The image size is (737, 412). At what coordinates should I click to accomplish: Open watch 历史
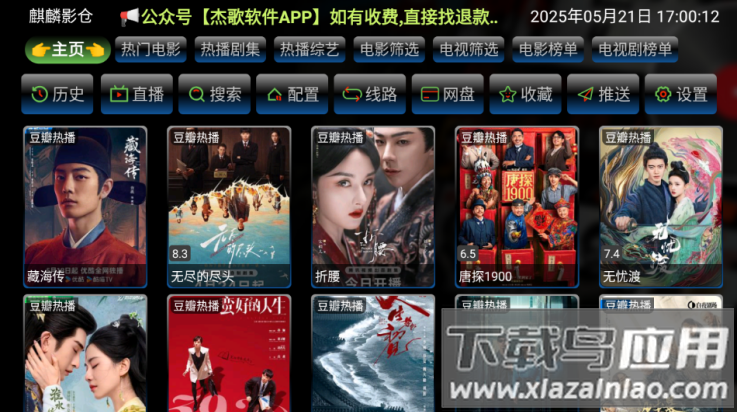57,94
